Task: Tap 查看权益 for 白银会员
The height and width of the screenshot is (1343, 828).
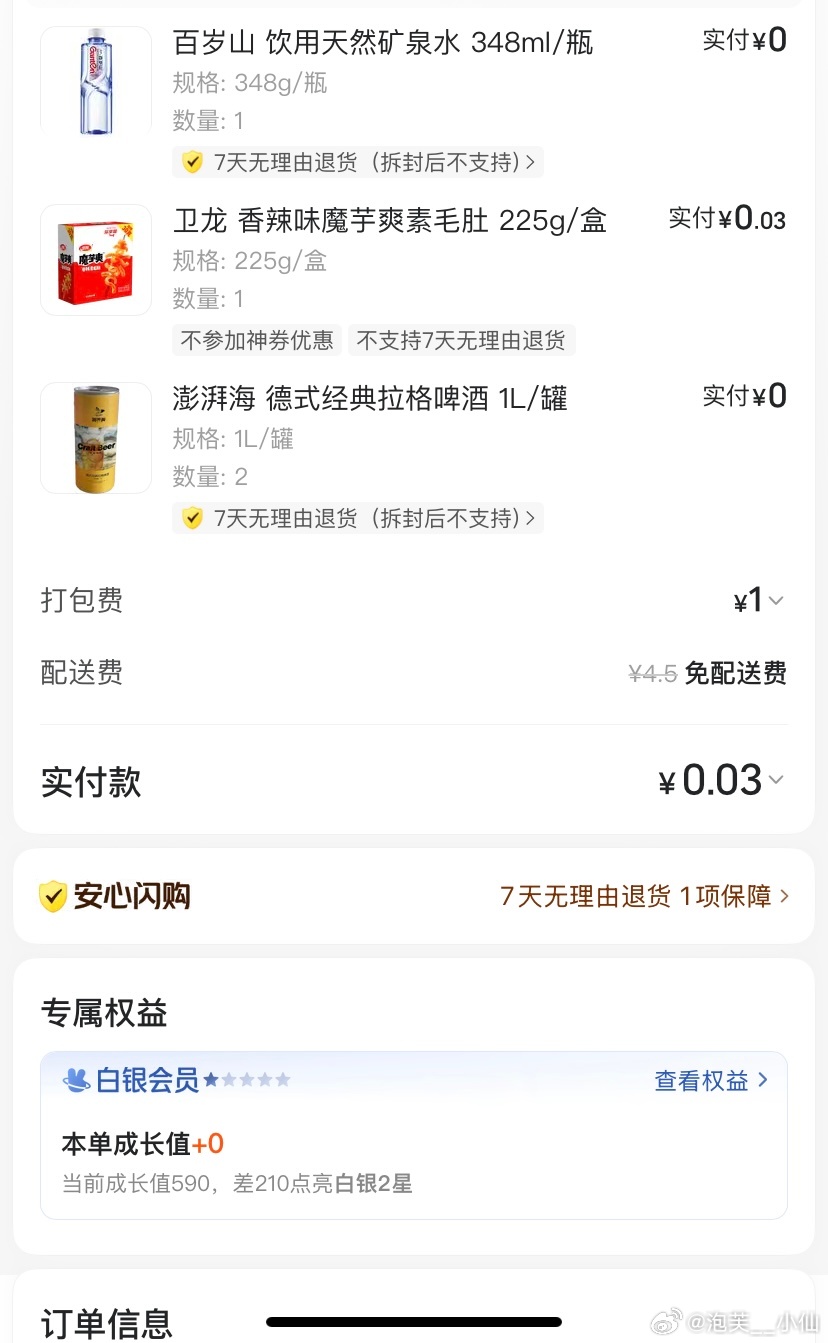Action: point(711,1081)
